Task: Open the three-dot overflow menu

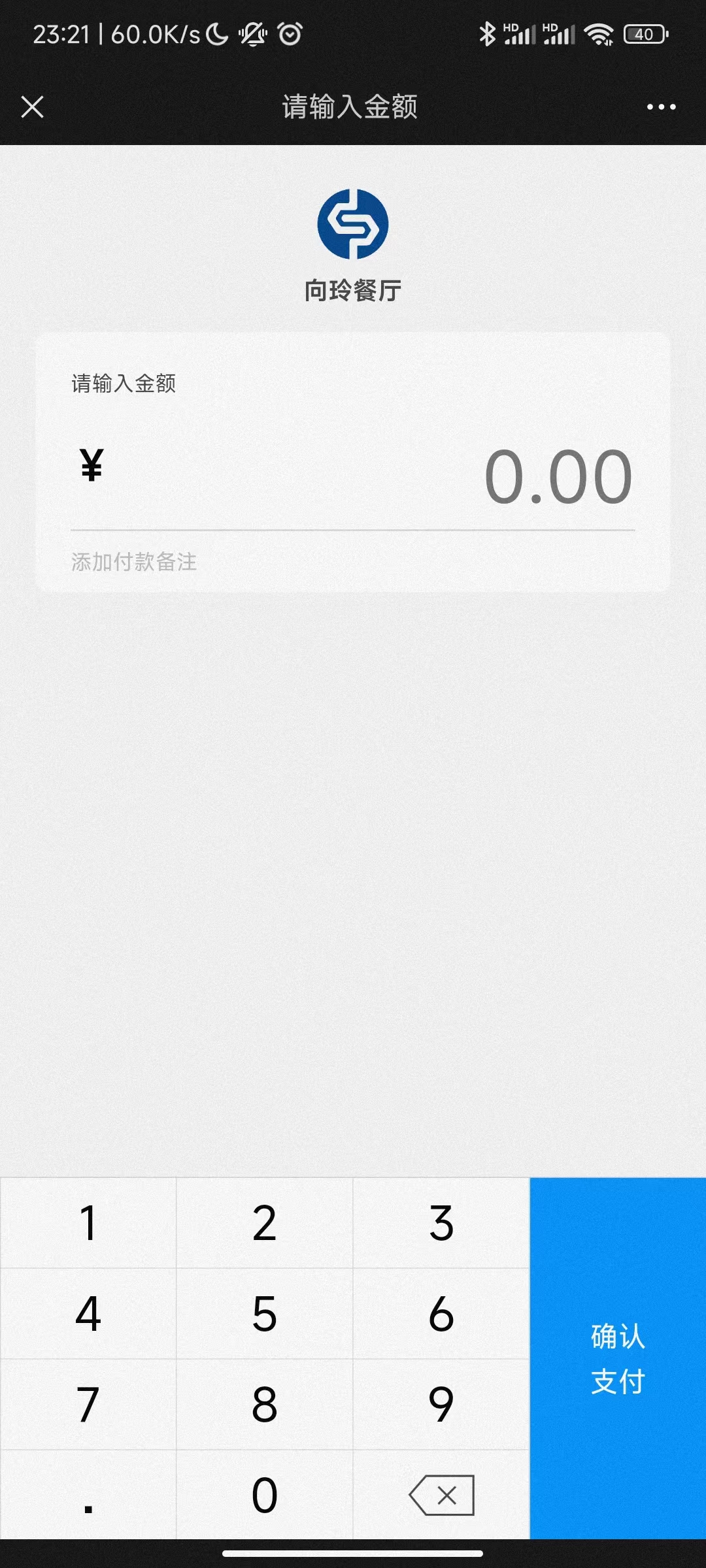Action: click(661, 106)
